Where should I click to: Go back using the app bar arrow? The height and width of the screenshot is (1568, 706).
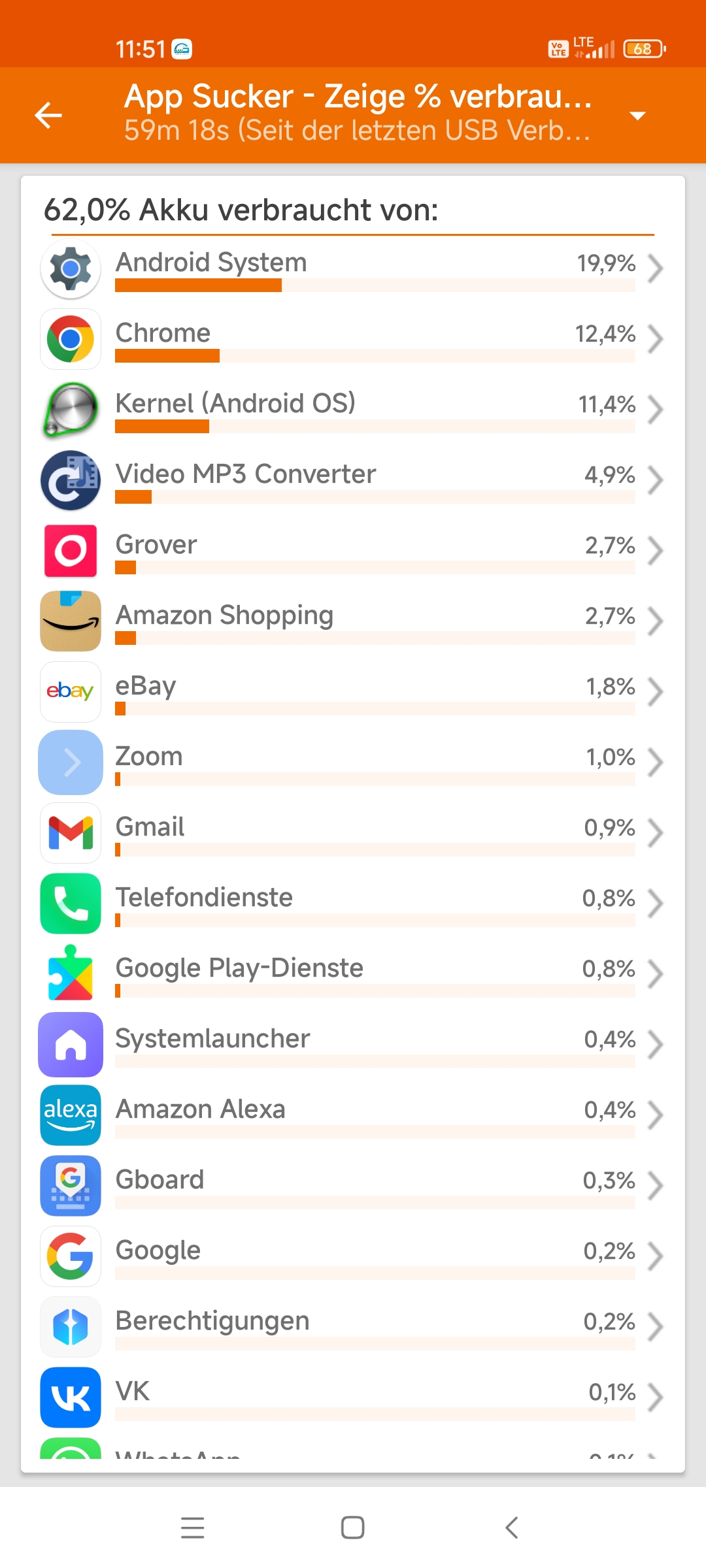pos(48,116)
